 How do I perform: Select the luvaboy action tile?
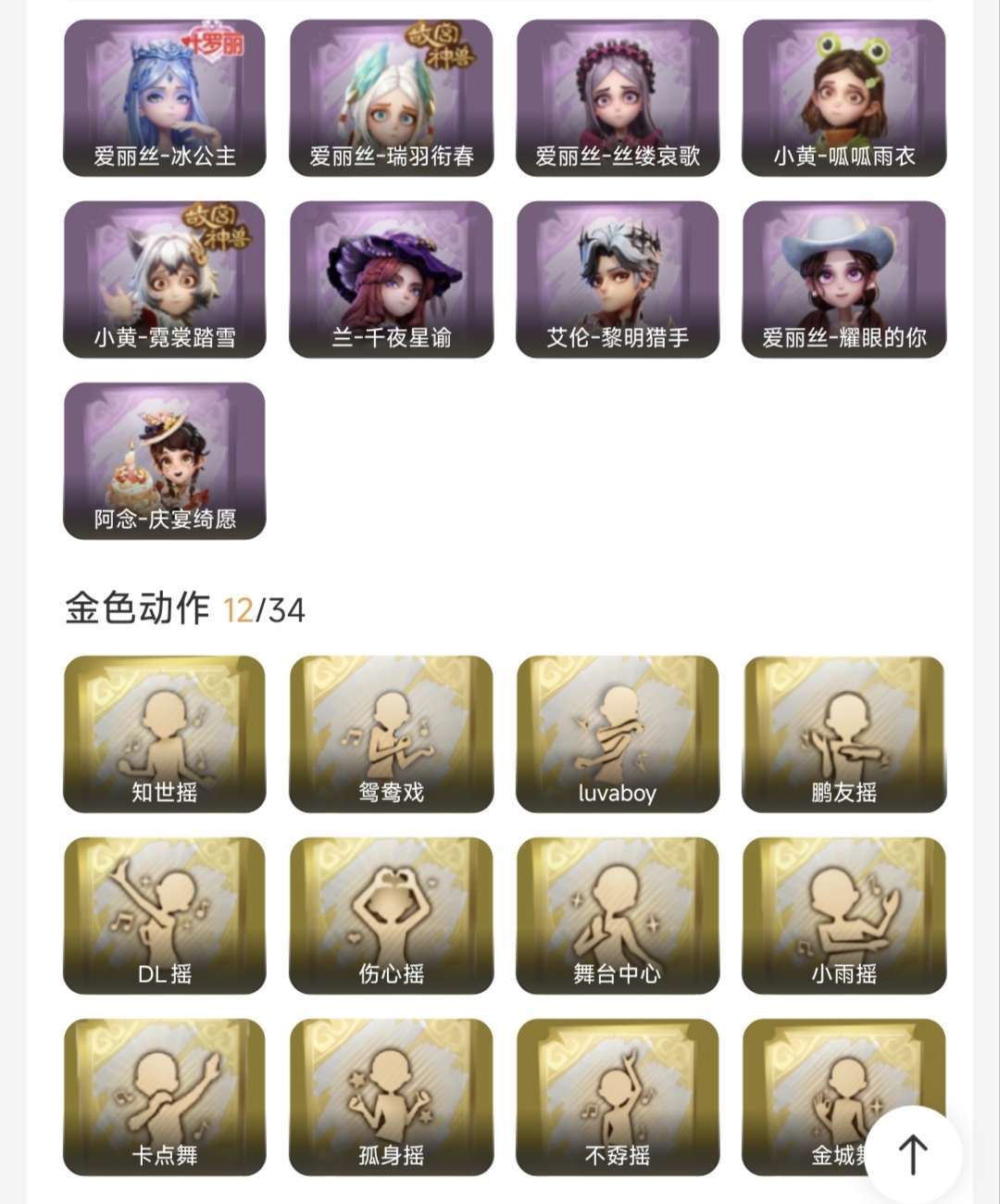point(618,734)
